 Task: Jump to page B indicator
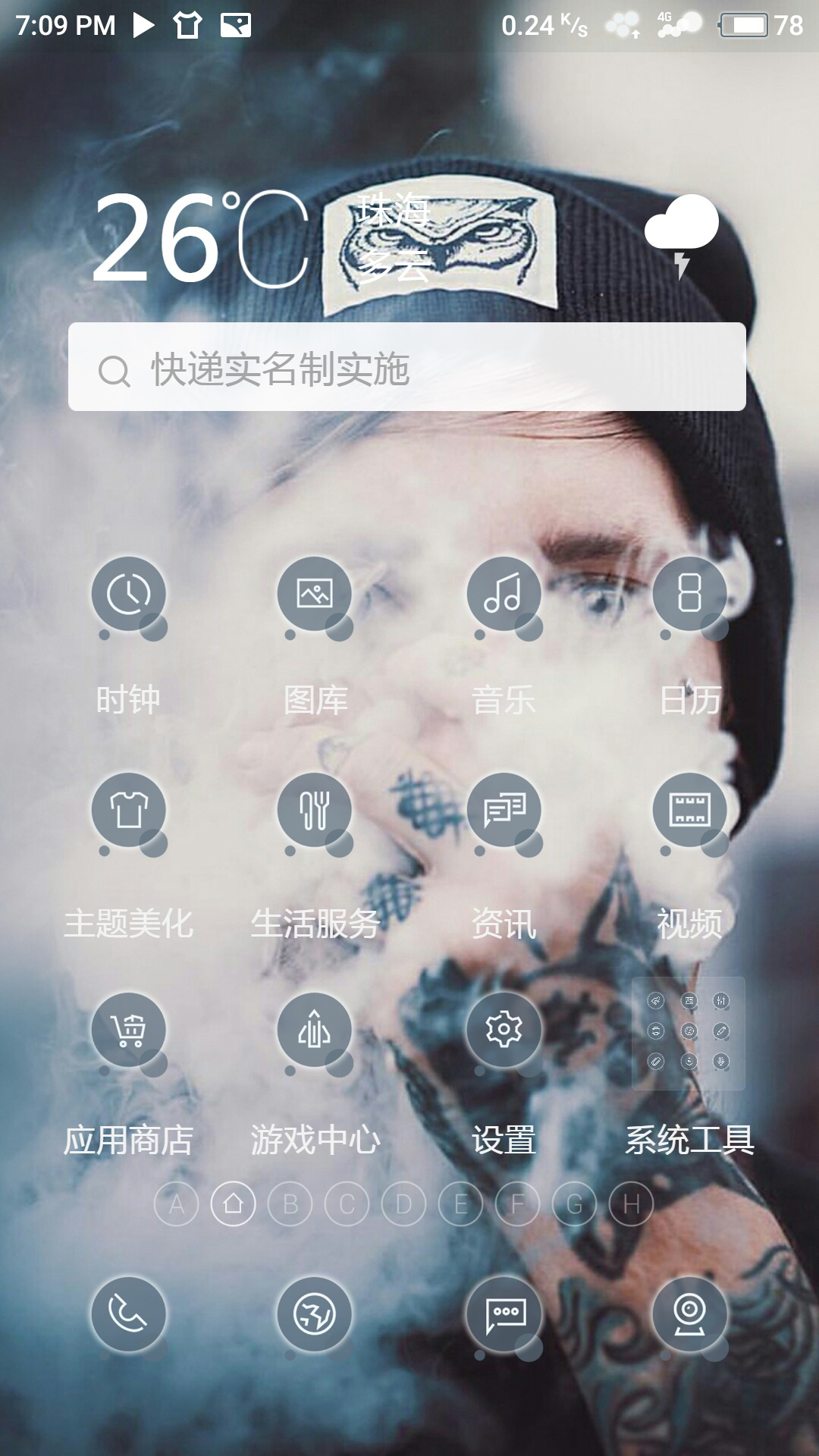pos(290,1204)
